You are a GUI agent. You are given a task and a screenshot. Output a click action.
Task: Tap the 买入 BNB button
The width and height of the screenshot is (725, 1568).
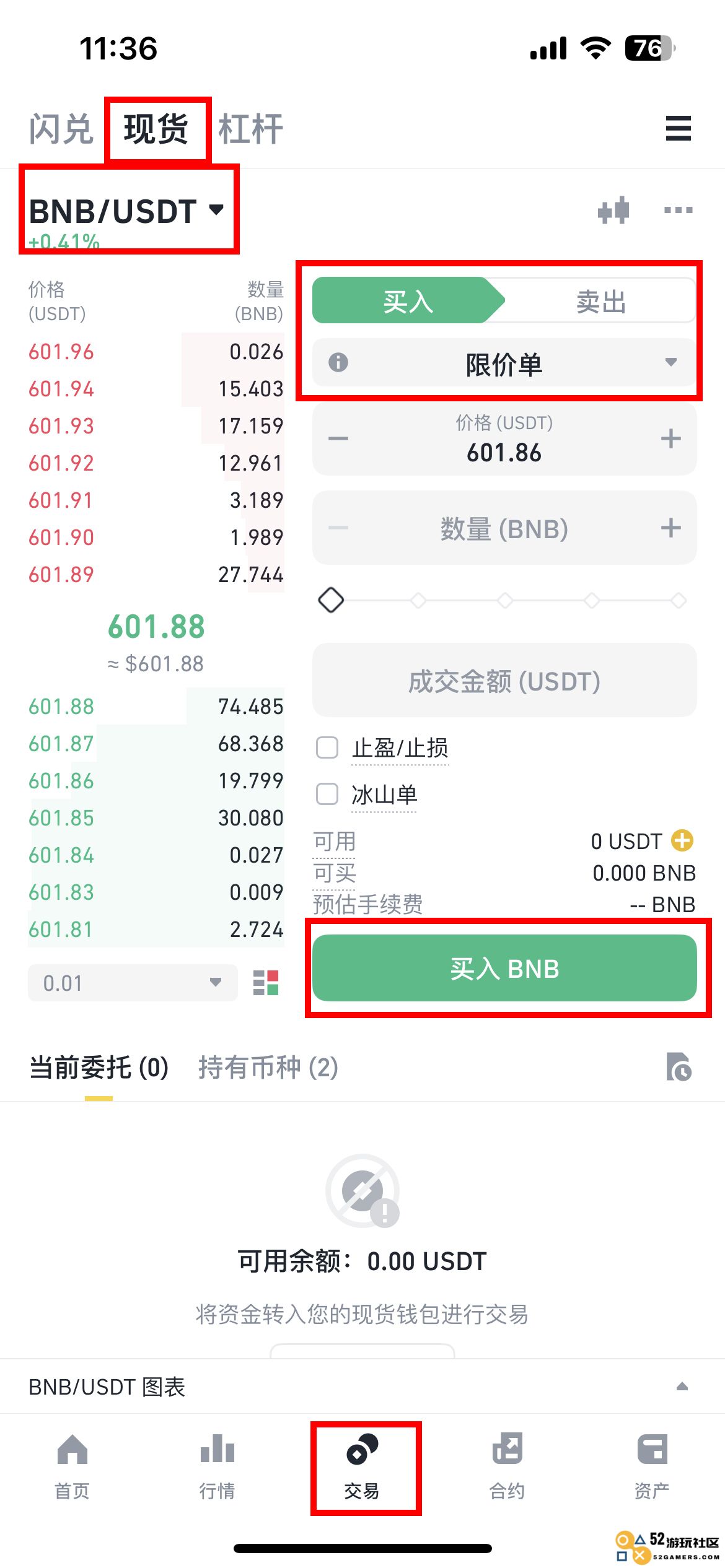[504, 968]
